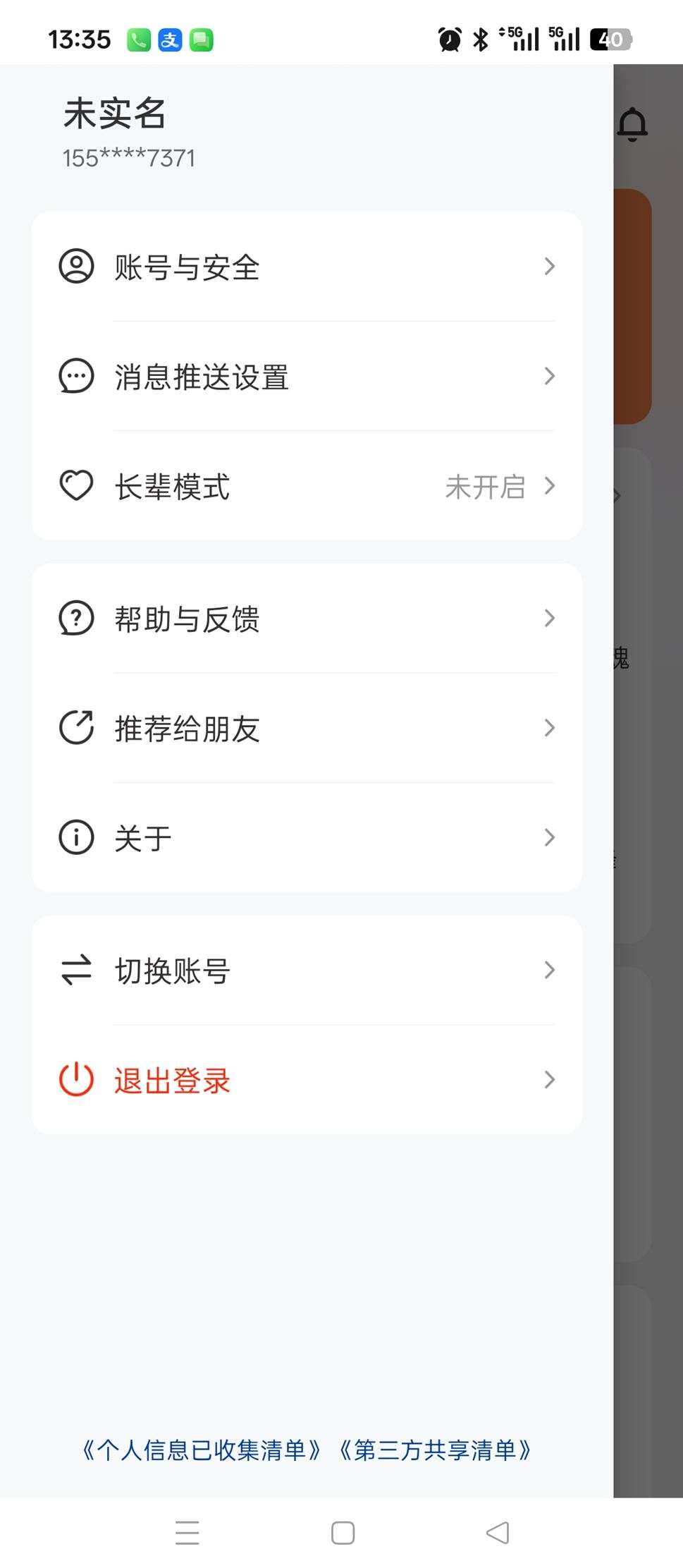Tap the masked phone number 155****7371
This screenshot has width=683, height=1568.
point(128,157)
